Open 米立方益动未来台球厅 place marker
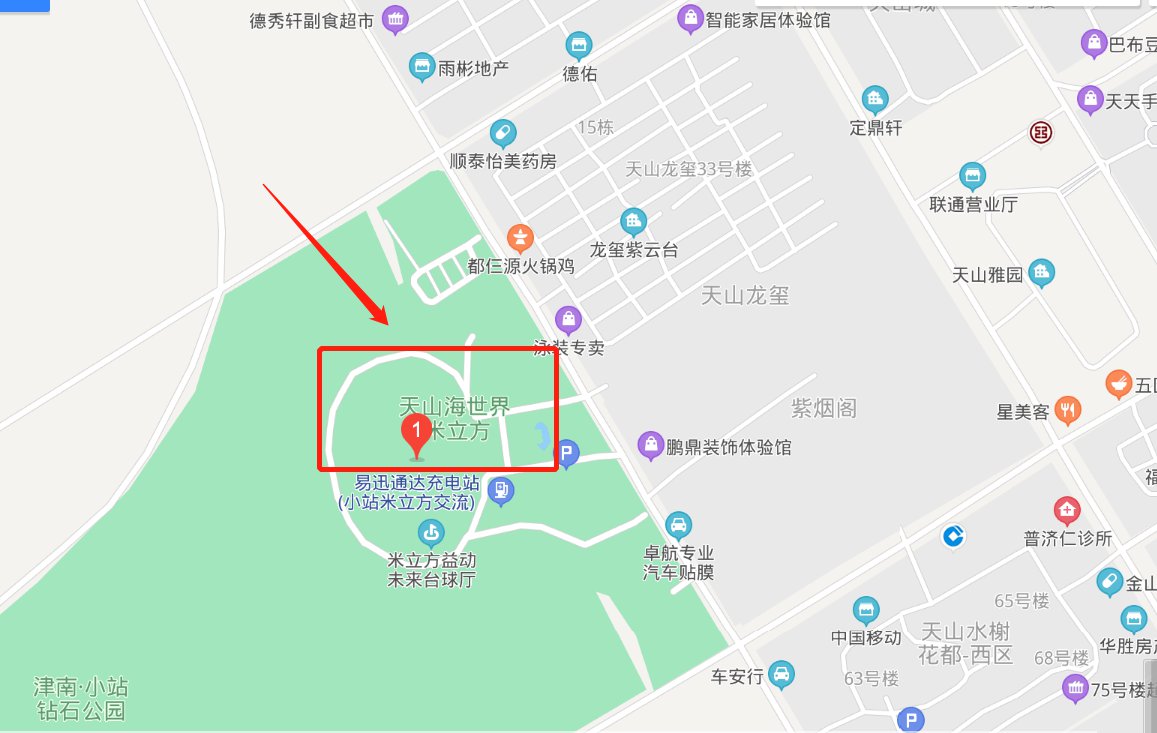 coord(431,532)
